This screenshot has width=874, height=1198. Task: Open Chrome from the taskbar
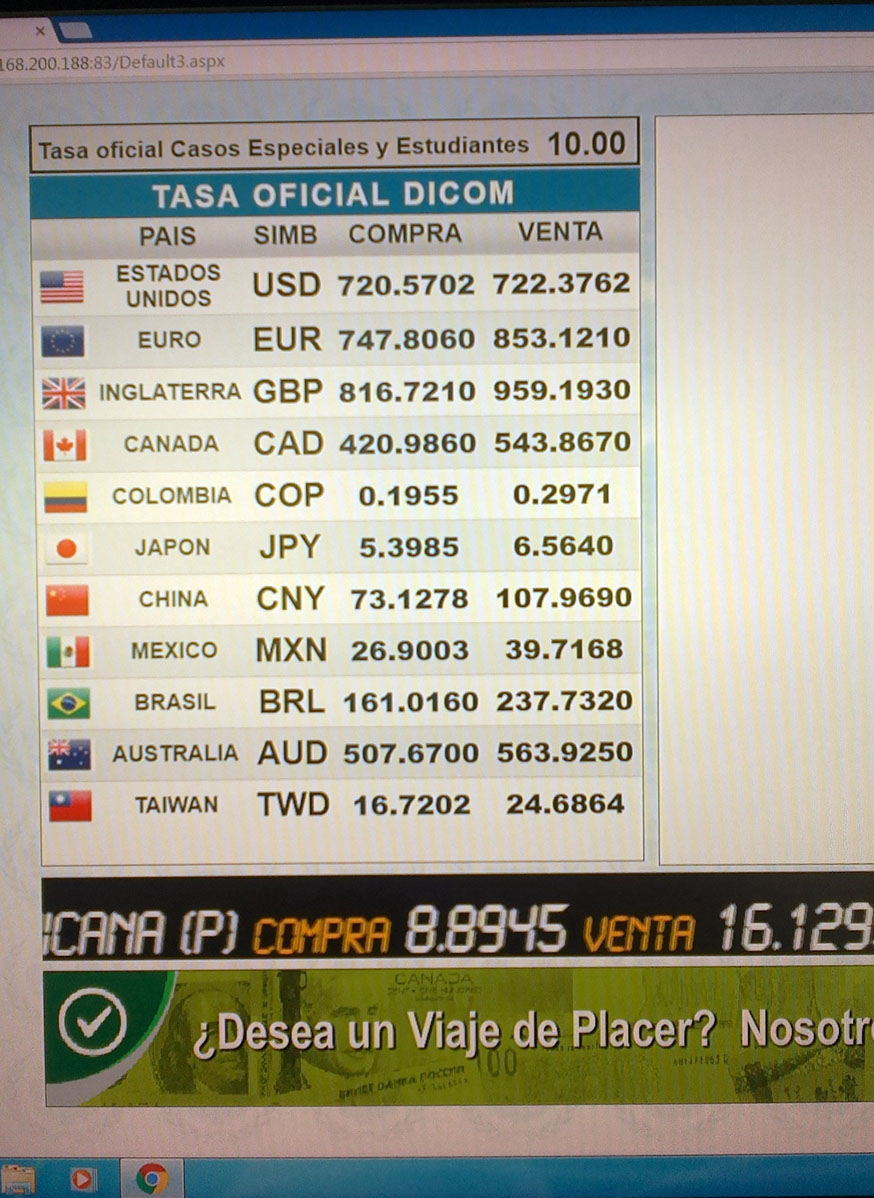coord(151,1179)
